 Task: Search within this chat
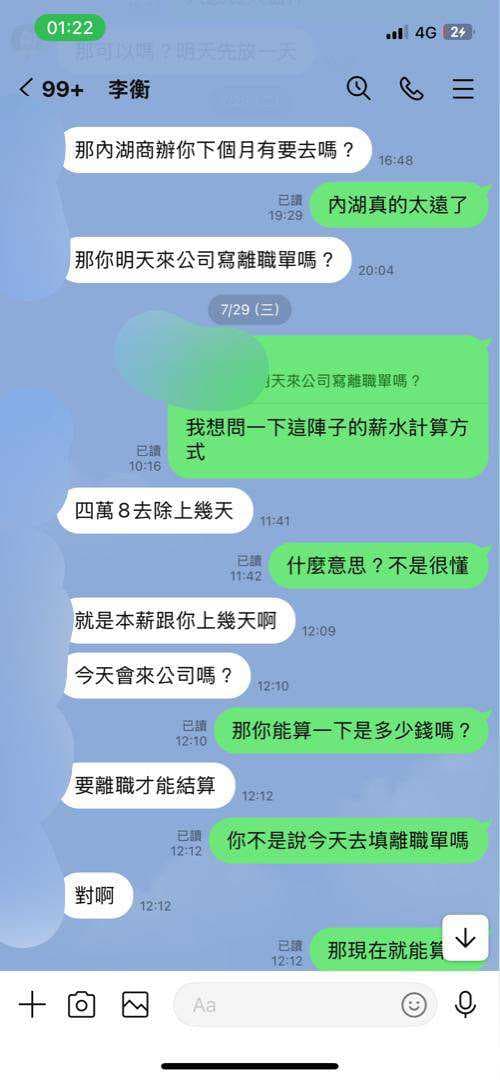[358, 89]
